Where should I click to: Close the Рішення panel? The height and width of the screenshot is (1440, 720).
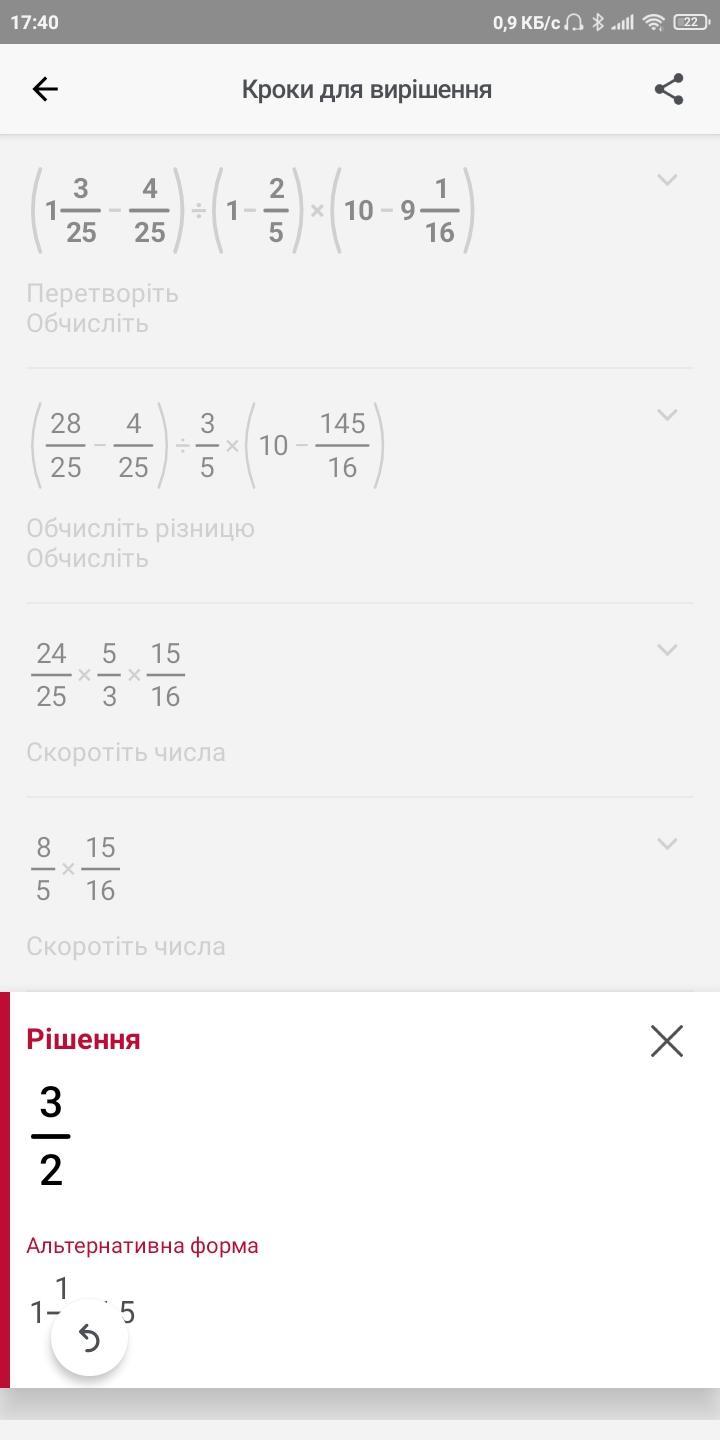[x=666, y=1041]
